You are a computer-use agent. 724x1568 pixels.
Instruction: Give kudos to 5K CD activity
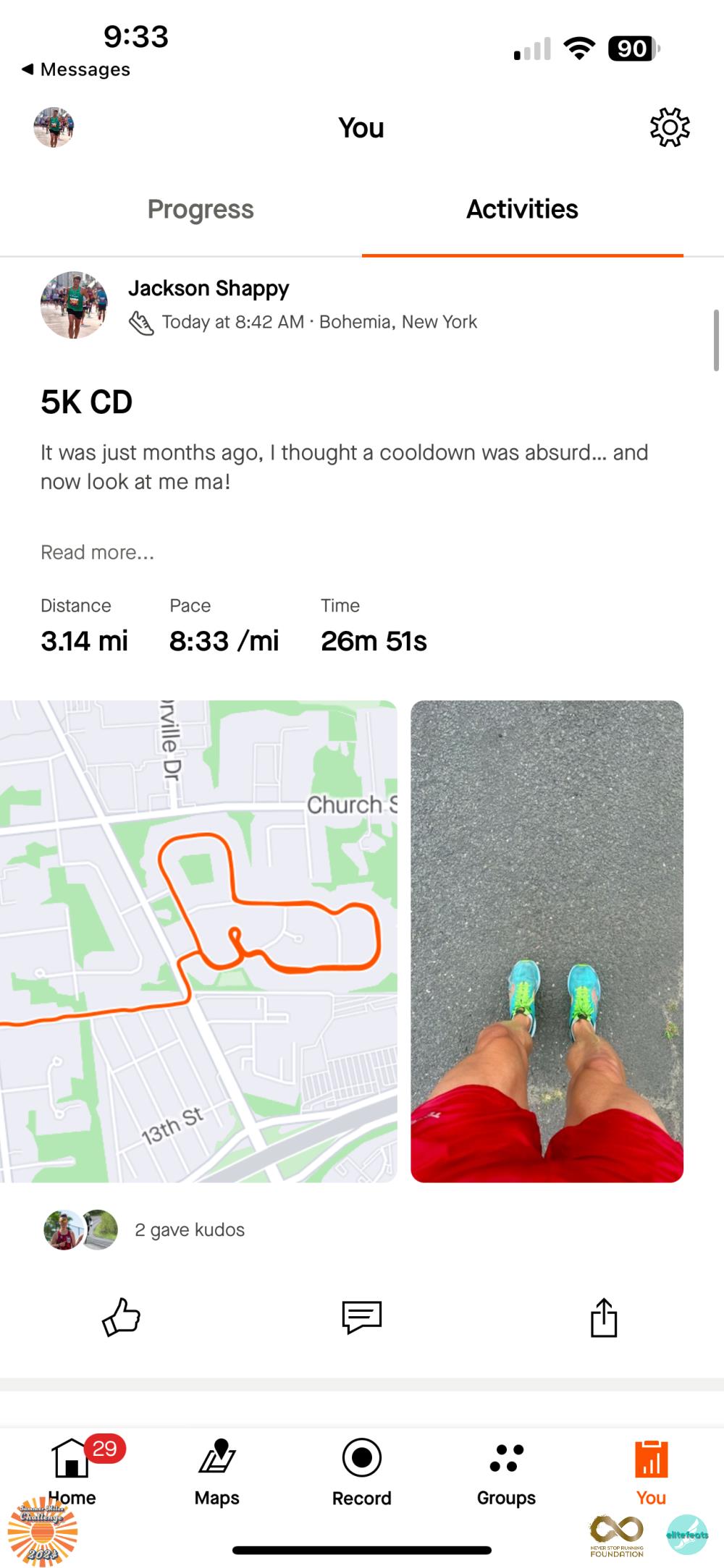pyautogui.click(x=121, y=1317)
